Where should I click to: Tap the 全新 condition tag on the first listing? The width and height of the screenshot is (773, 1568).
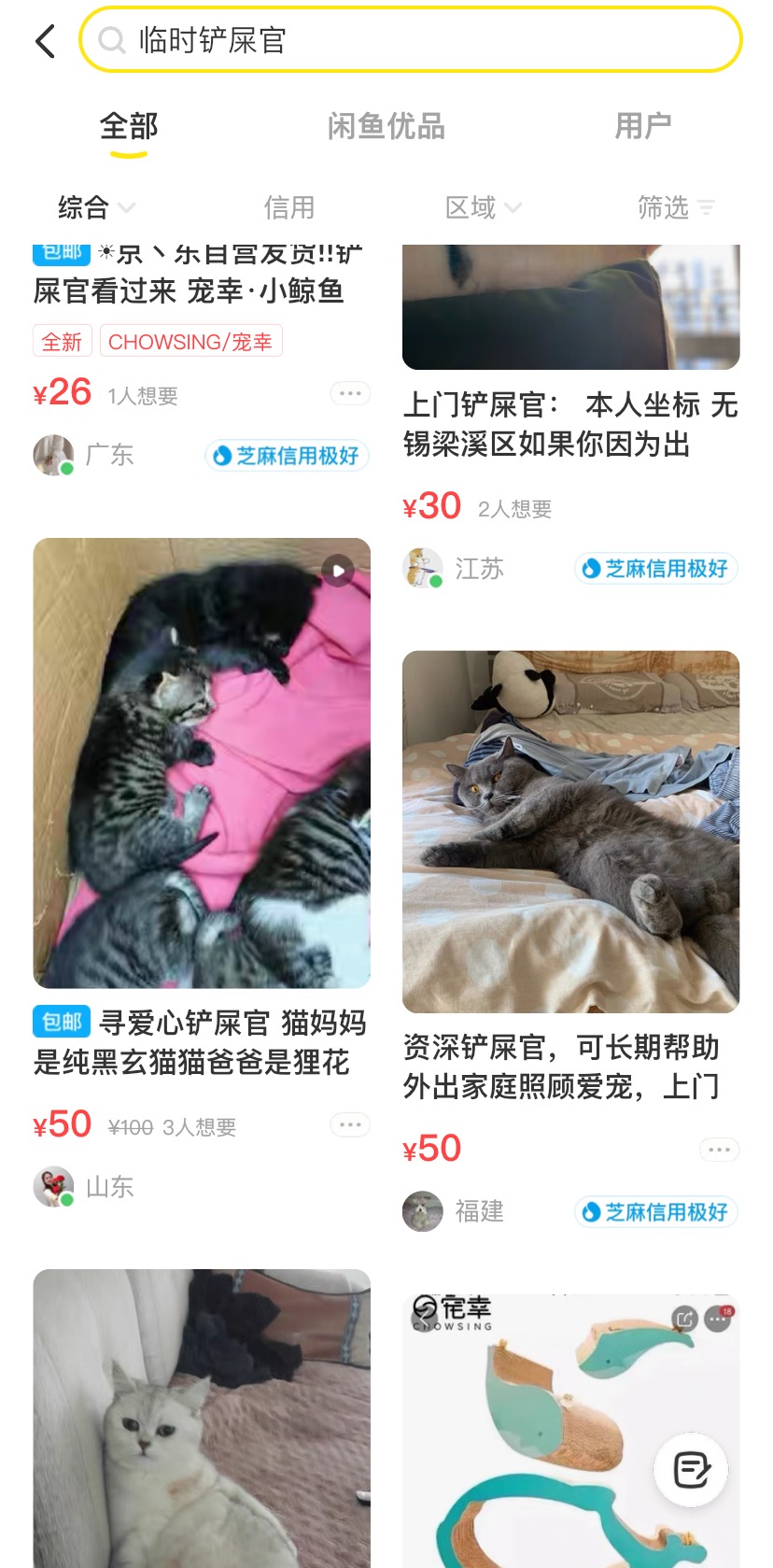pos(62,341)
